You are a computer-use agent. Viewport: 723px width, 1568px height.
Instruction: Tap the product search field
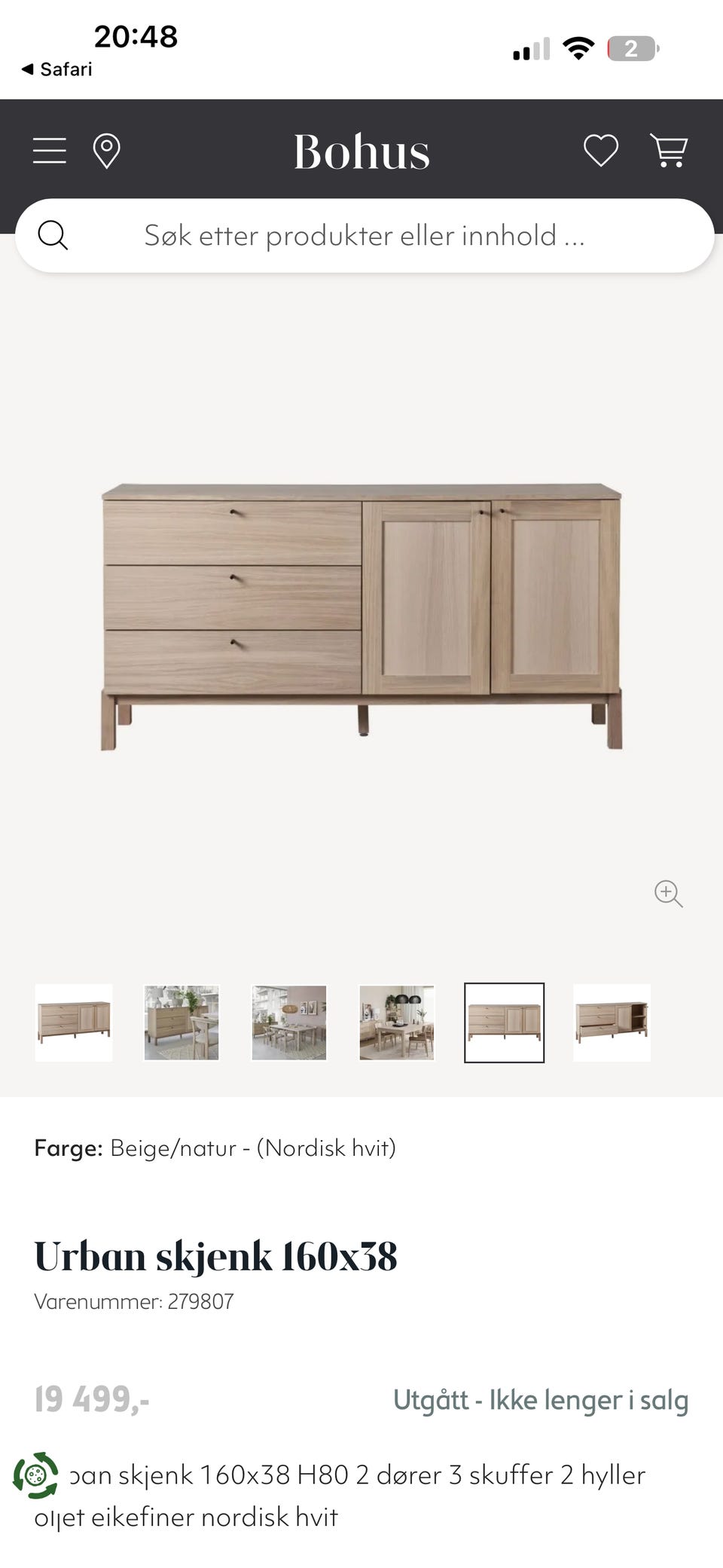pyautogui.click(x=365, y=235)
